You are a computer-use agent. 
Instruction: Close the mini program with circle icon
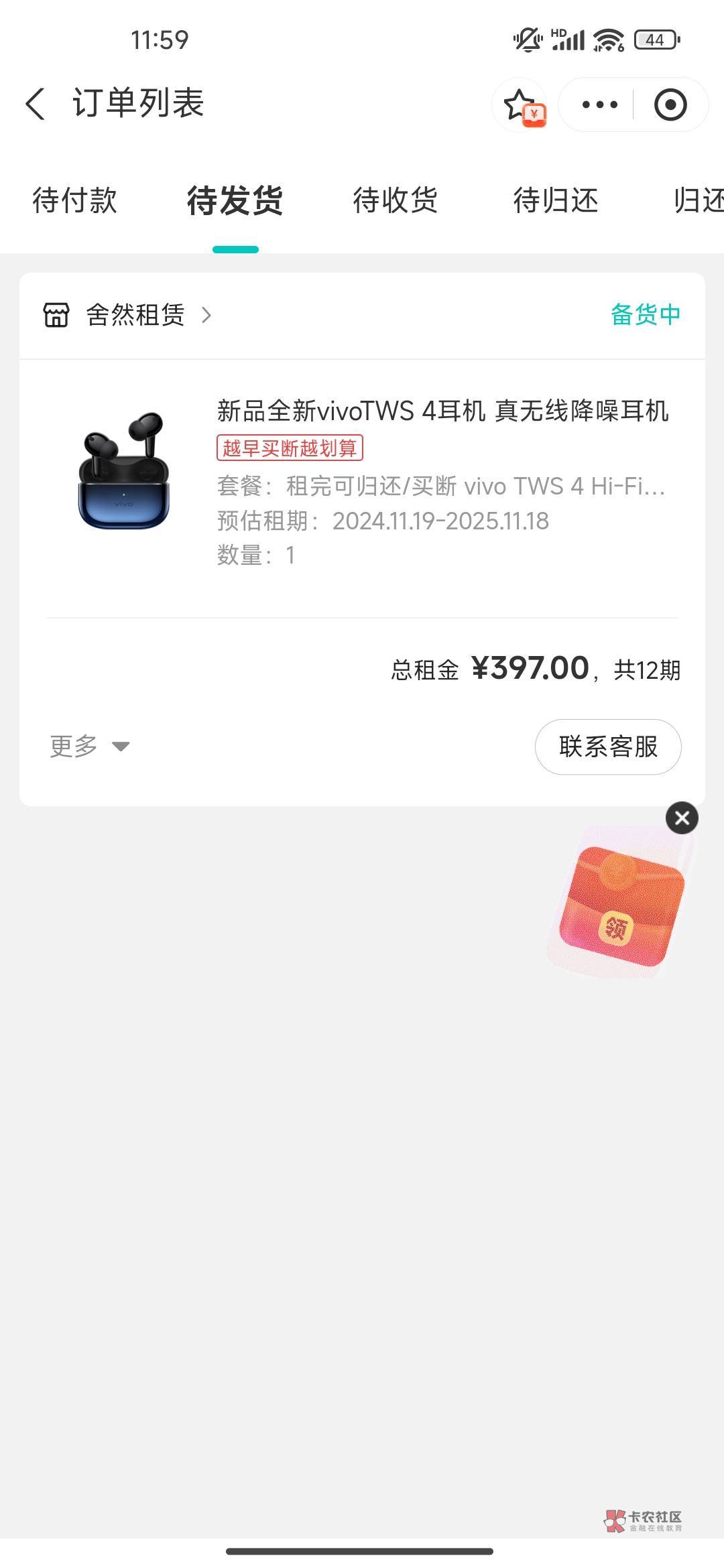pos(670,105)
